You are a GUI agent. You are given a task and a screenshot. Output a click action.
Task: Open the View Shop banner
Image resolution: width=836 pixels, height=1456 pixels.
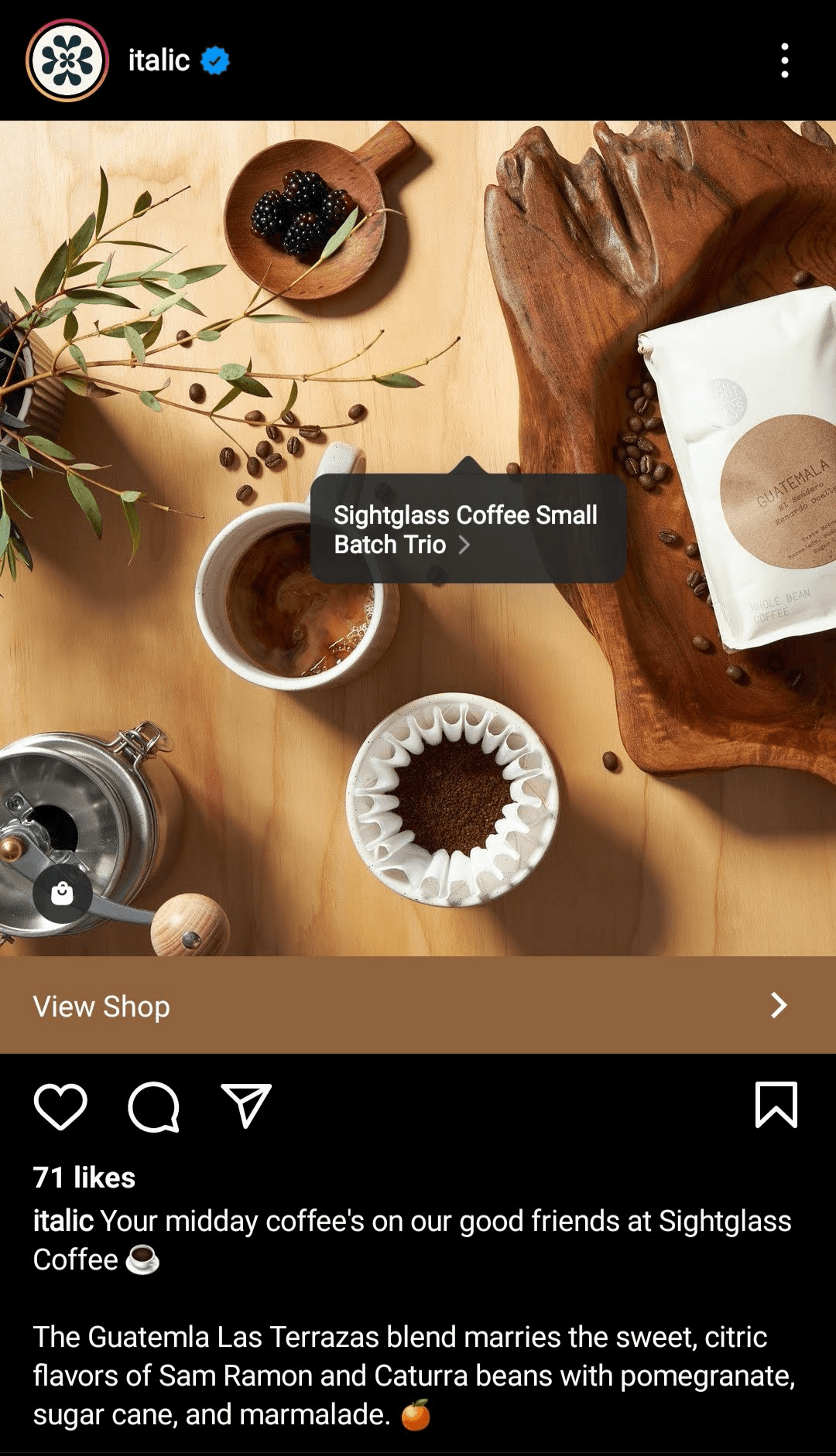click(418, 1006)
